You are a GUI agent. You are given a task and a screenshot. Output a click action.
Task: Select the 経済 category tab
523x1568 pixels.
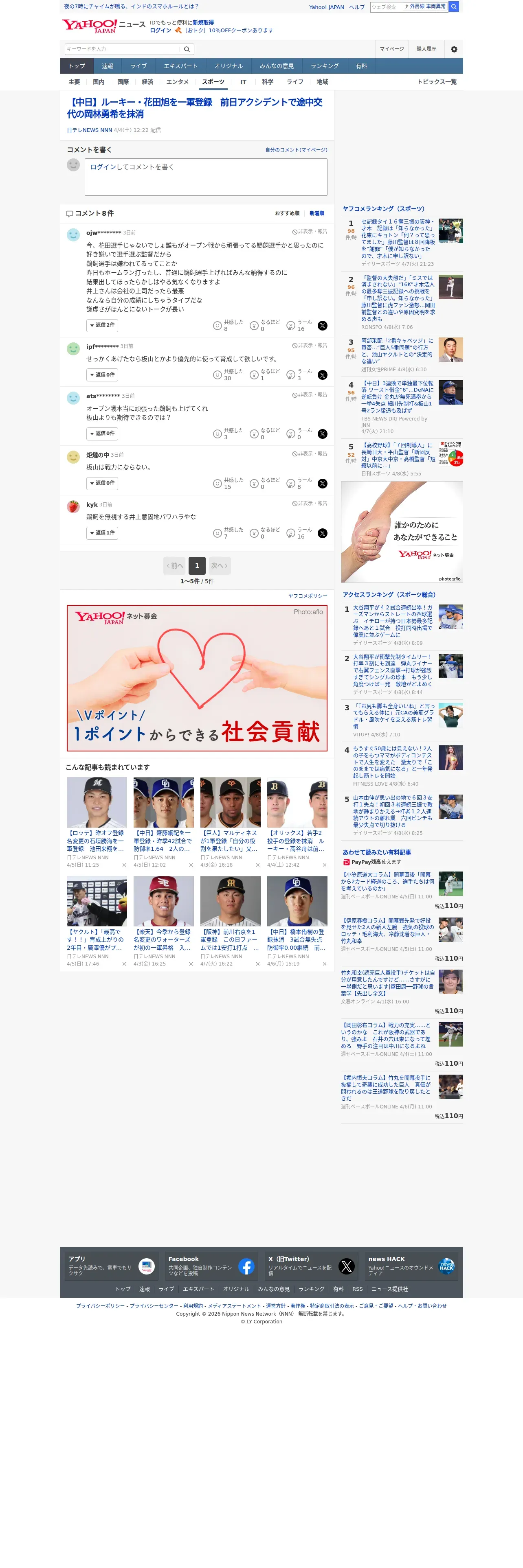pos(147,82)
